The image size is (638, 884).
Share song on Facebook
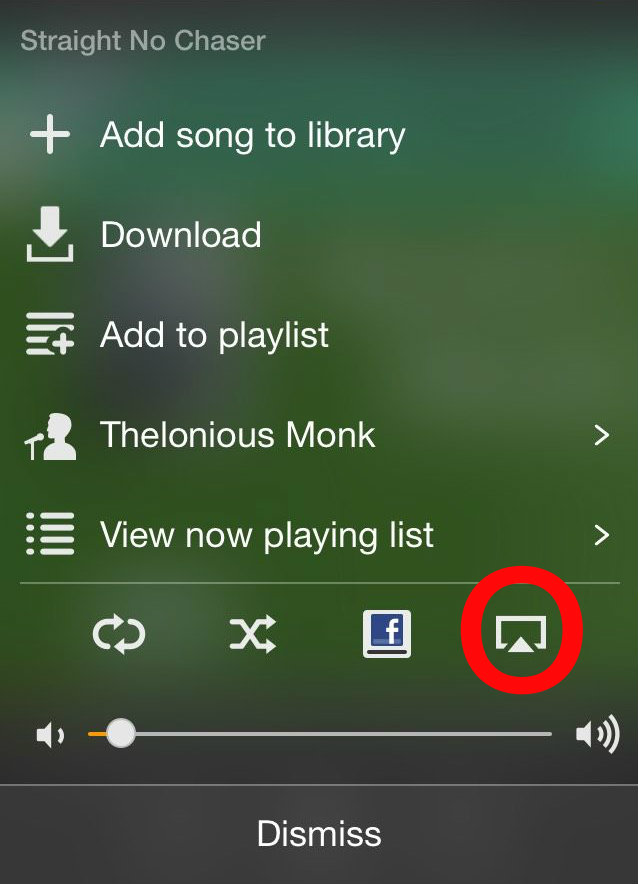coord(387,634)
